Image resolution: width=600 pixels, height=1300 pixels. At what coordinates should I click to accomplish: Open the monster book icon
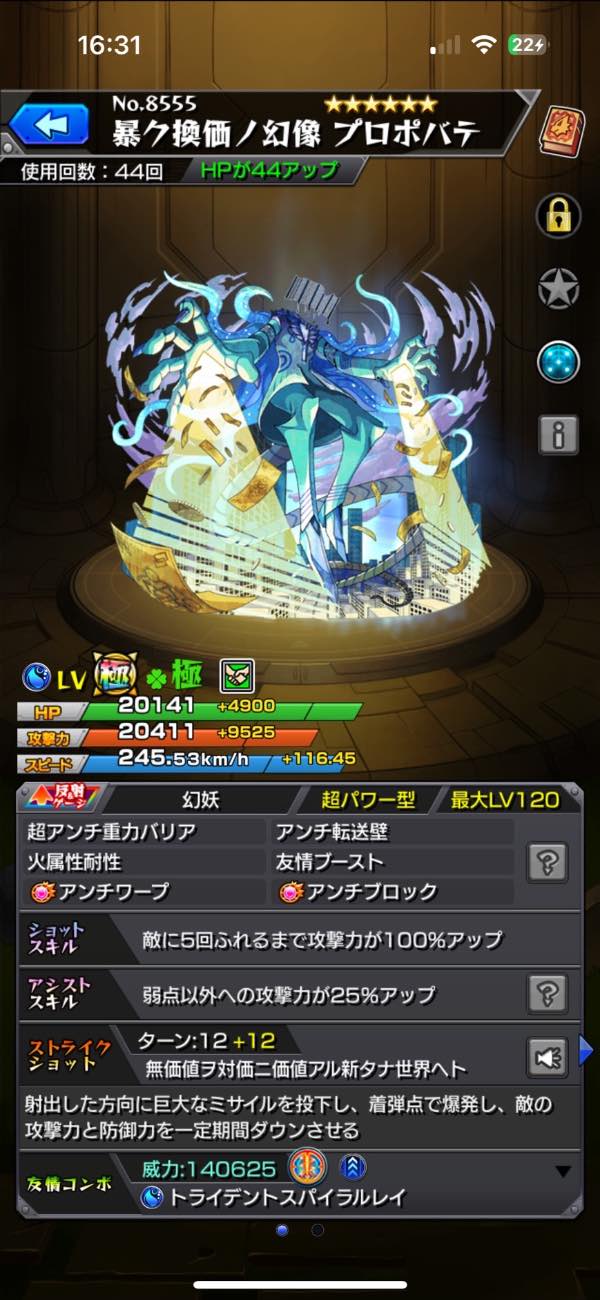coord(559,129)
